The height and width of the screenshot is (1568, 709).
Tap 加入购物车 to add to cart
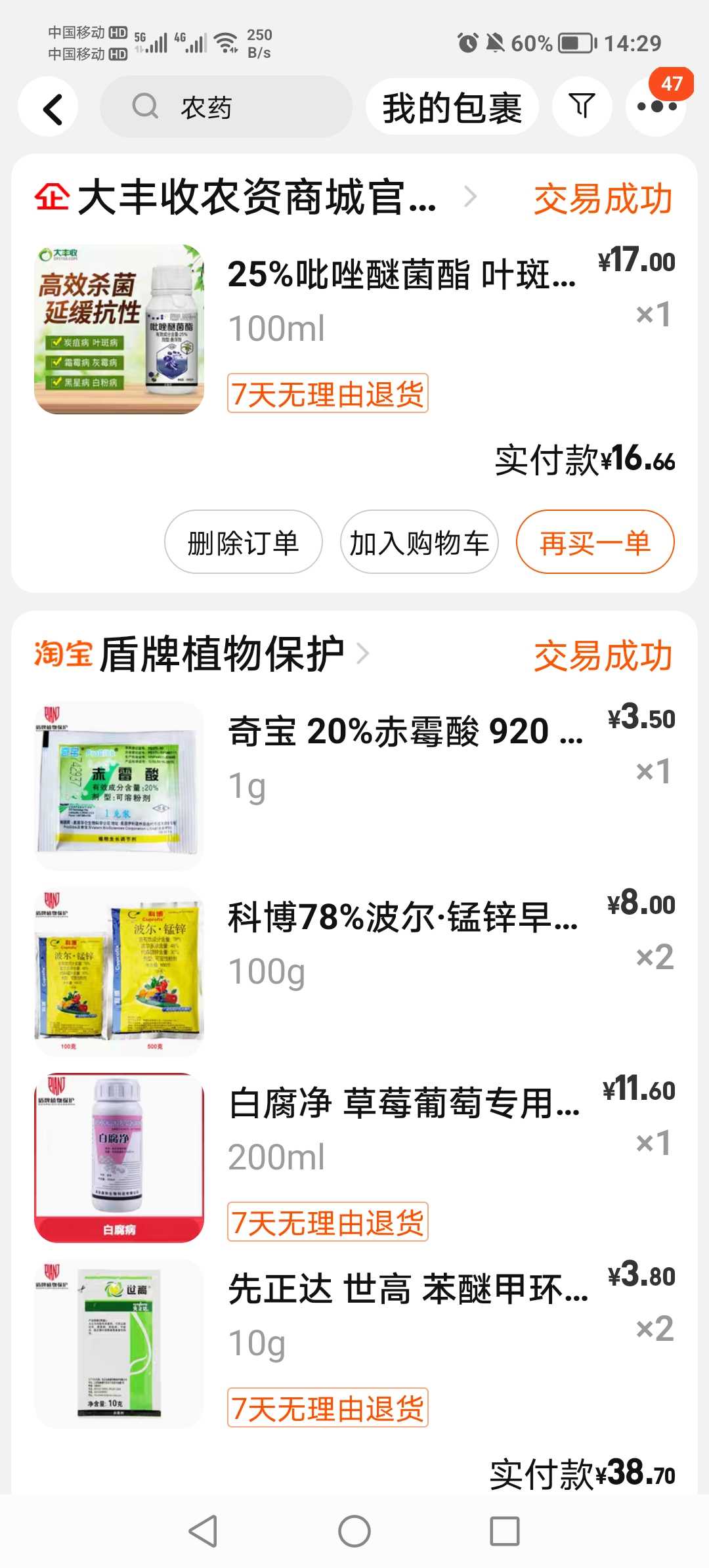point(419,542)
